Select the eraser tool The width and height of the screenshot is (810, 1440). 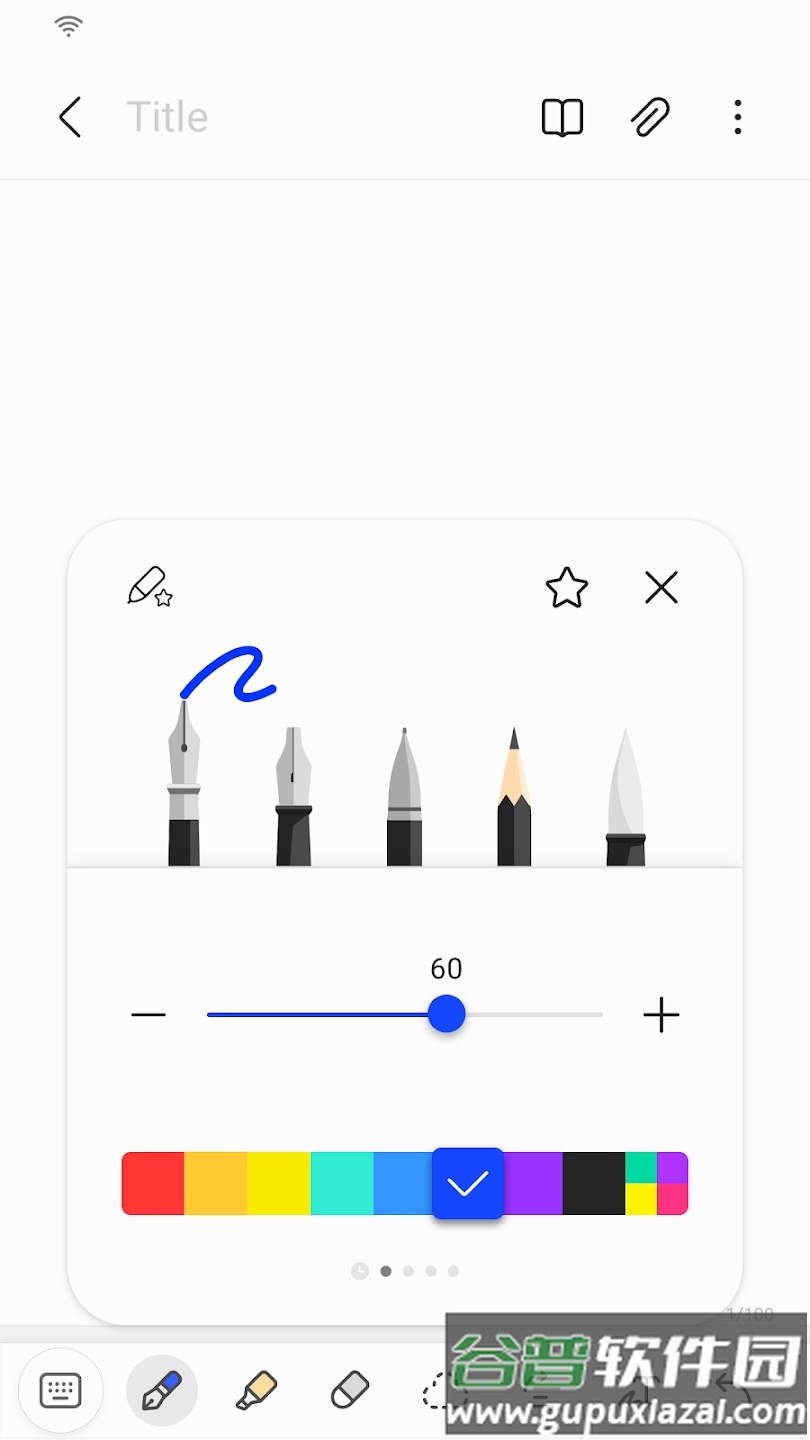(x=350, y=1390)
